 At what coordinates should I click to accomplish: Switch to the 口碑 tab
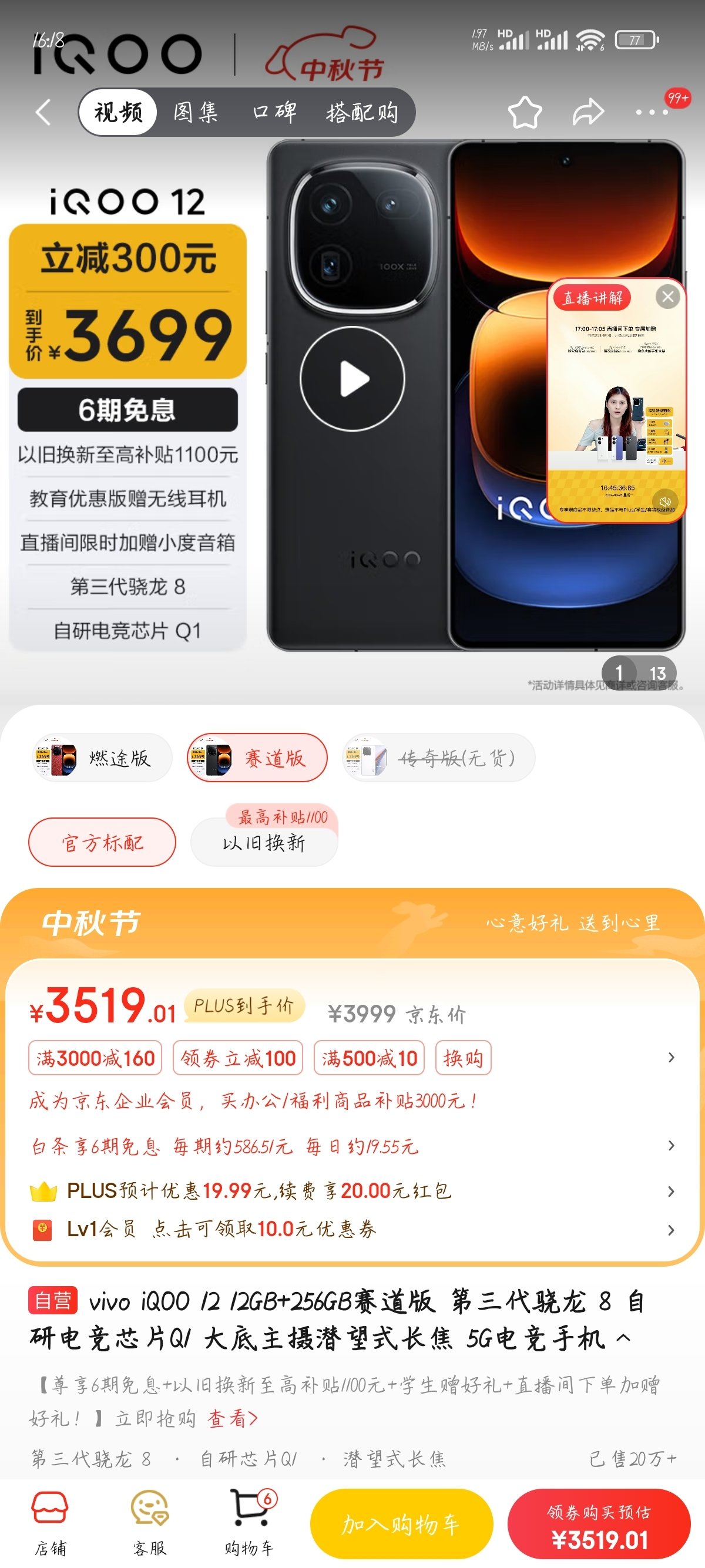[274, 112]
